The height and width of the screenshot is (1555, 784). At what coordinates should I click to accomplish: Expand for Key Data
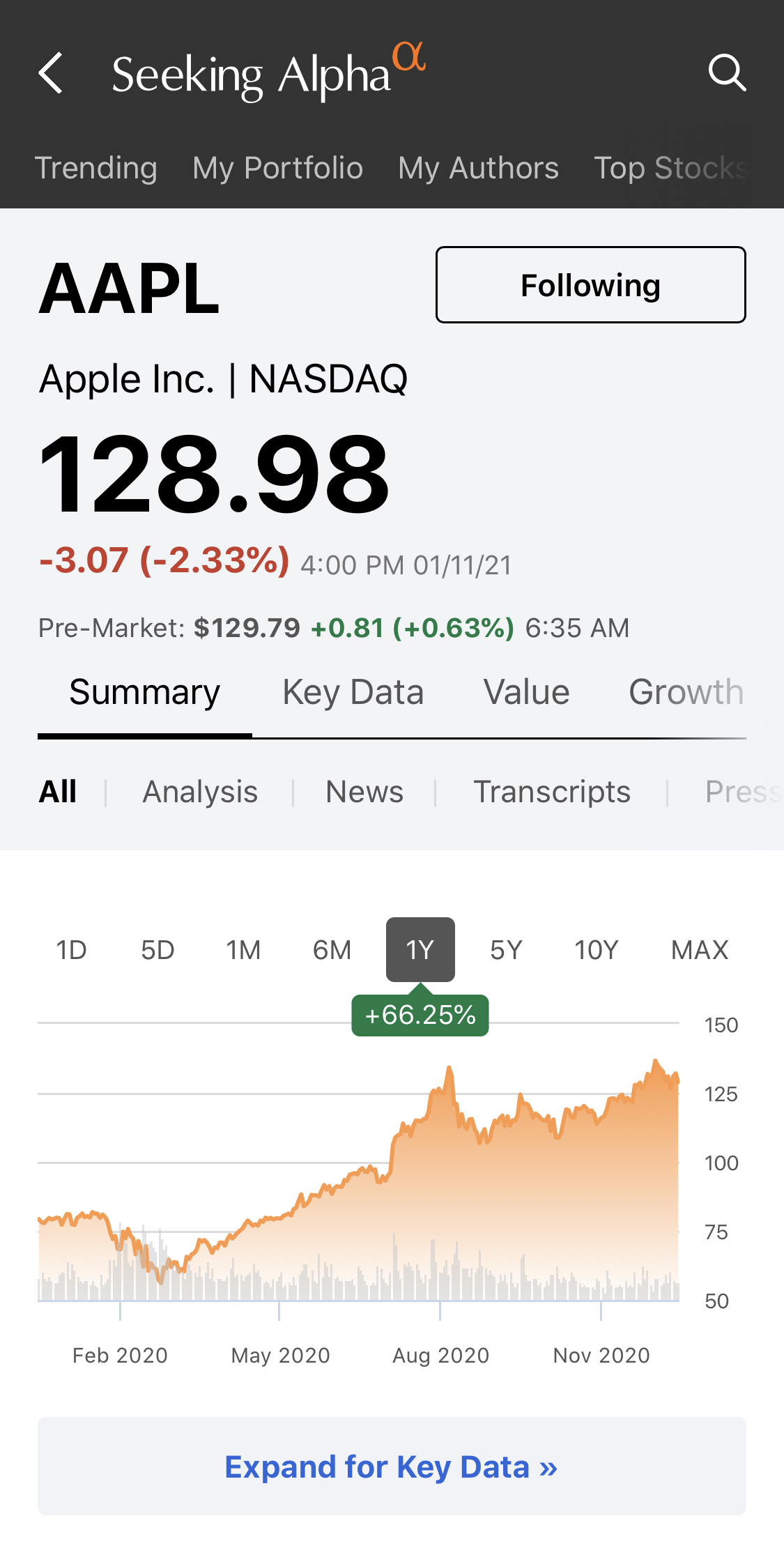(392, 1466)
